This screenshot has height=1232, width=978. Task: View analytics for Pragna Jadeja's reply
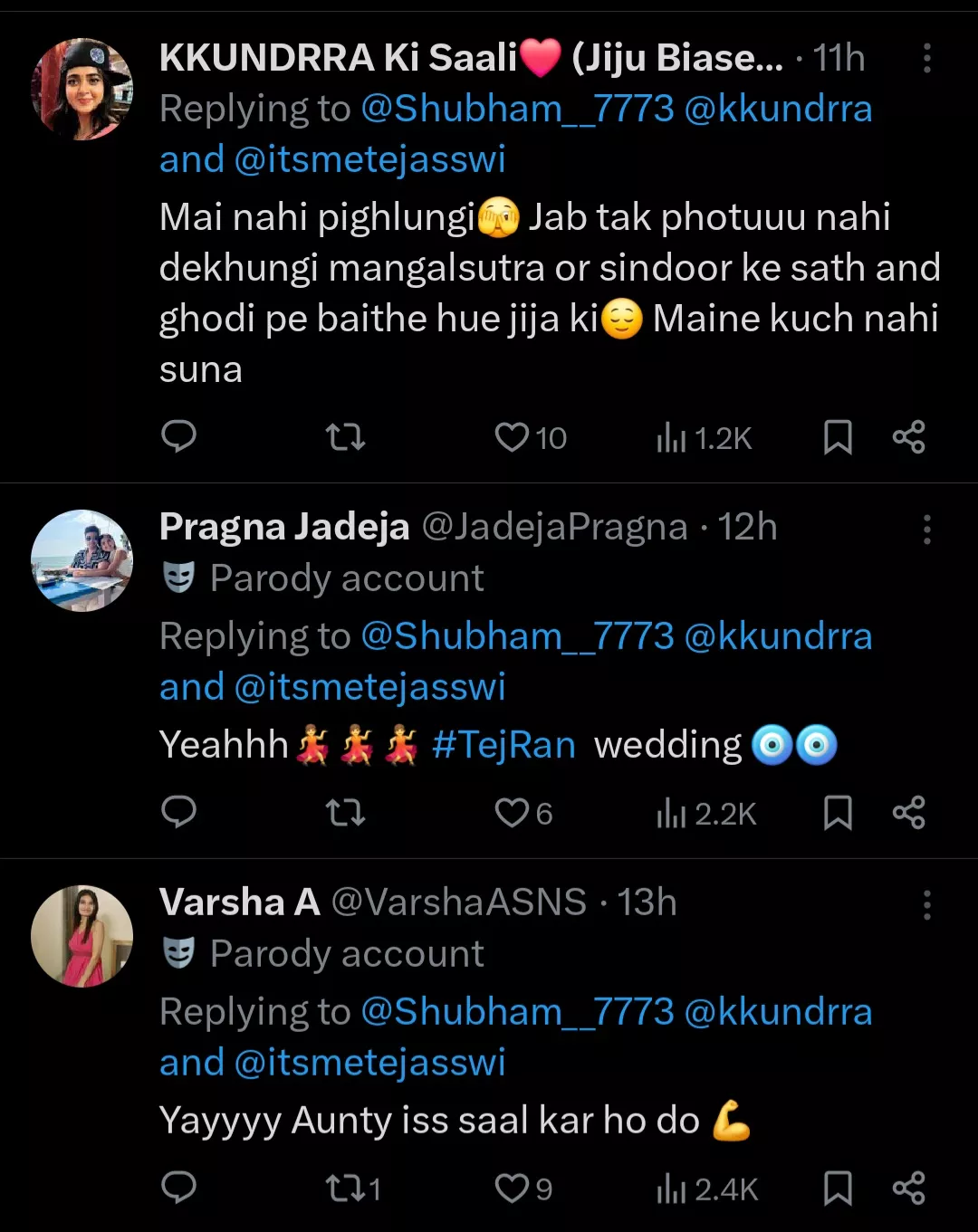coord(706,814)
